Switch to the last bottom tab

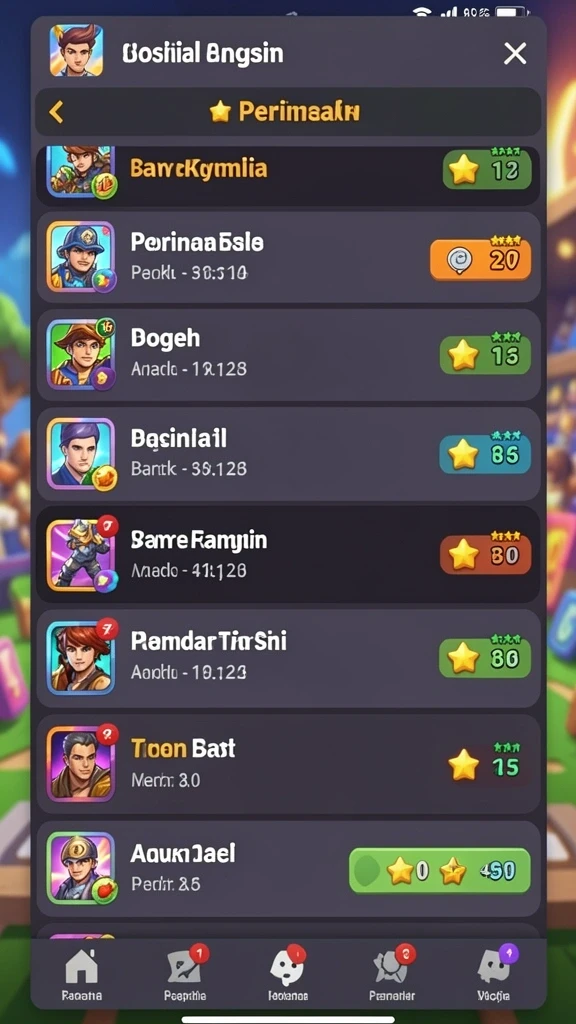coord(494,976)
